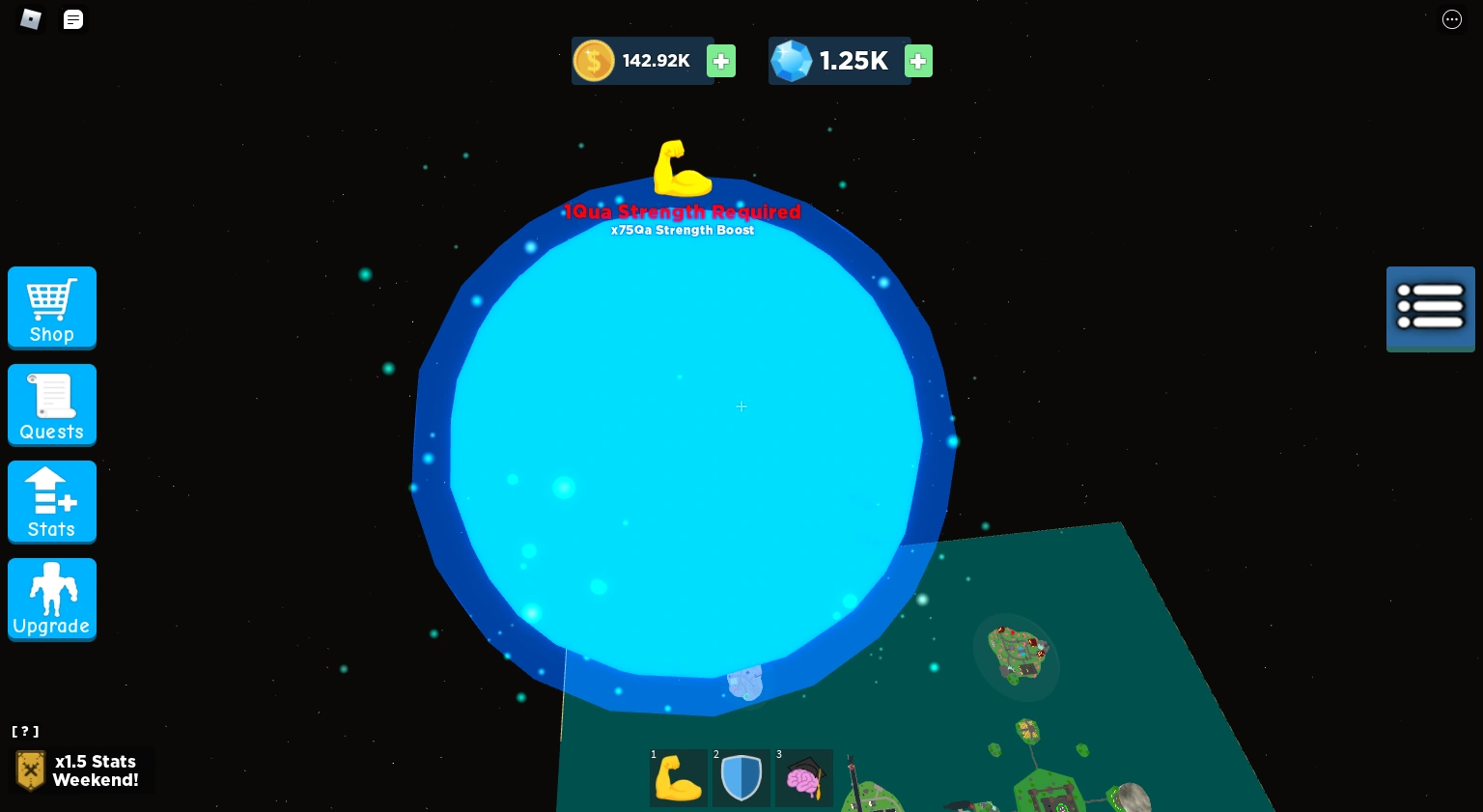Screen dimensions: 1483x812
Task: Open the top-right overflow menu
Action: coord(1451,19)
